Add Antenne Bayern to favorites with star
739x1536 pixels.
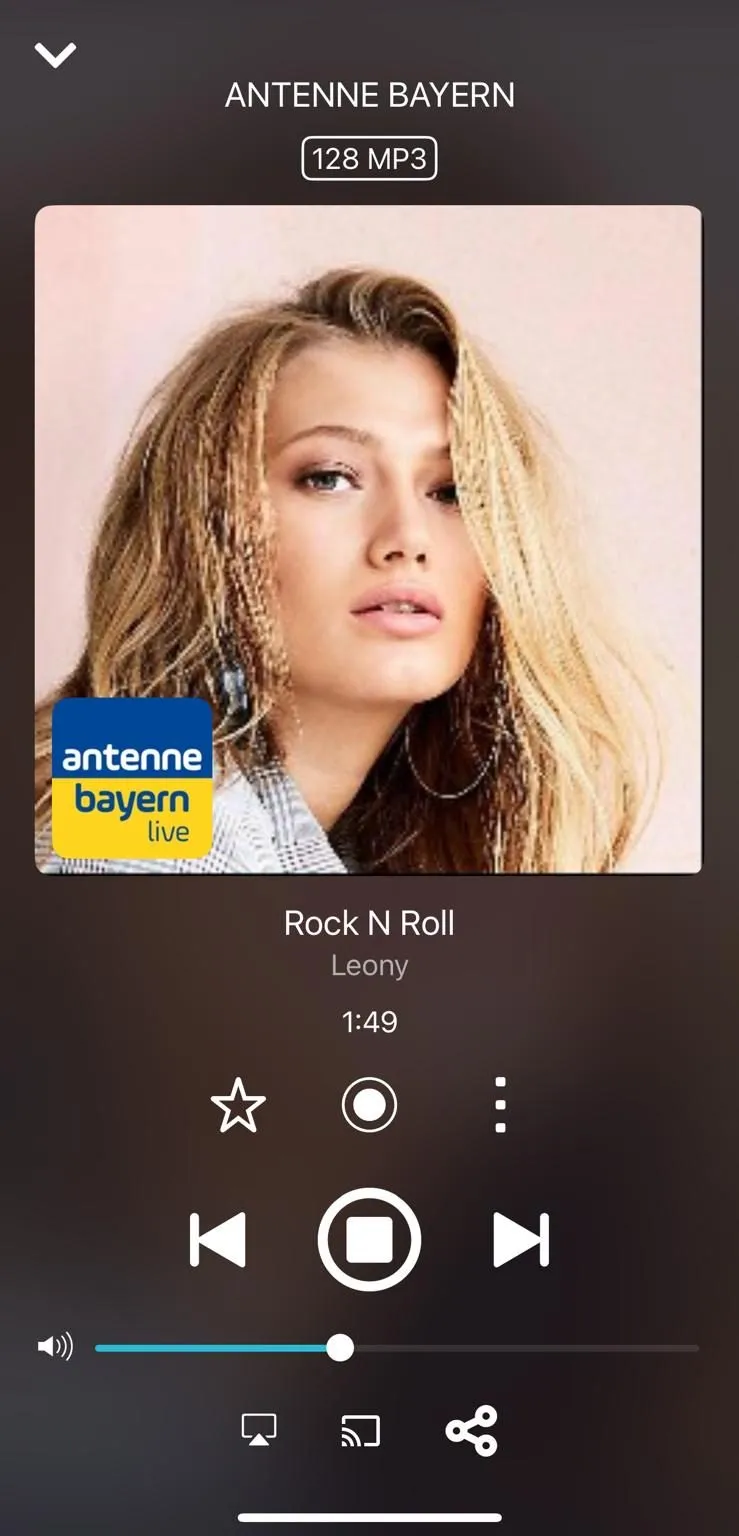pyautogui.click(x=238, y=1106)
